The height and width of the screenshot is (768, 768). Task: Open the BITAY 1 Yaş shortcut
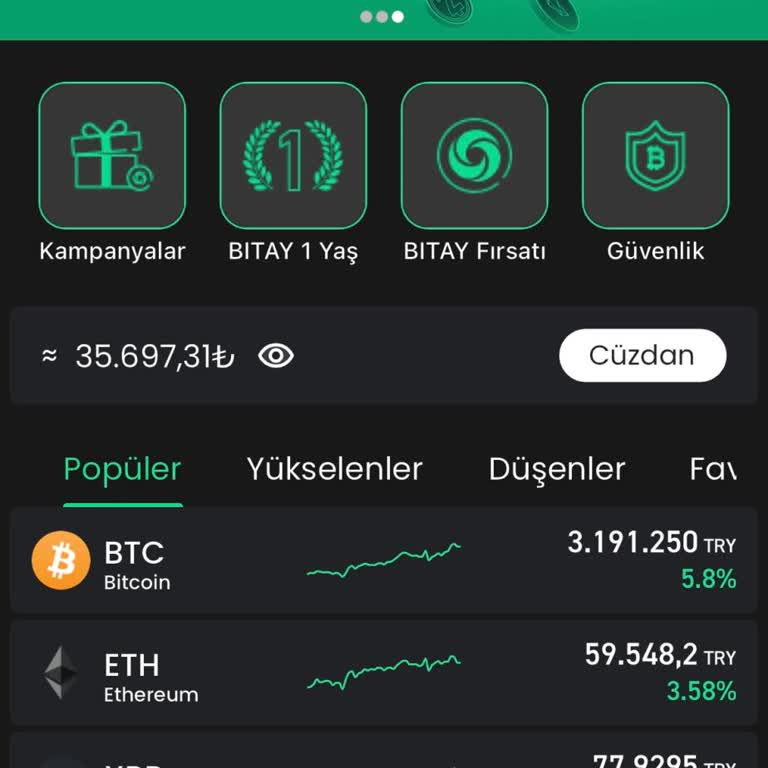pos(293,156)
